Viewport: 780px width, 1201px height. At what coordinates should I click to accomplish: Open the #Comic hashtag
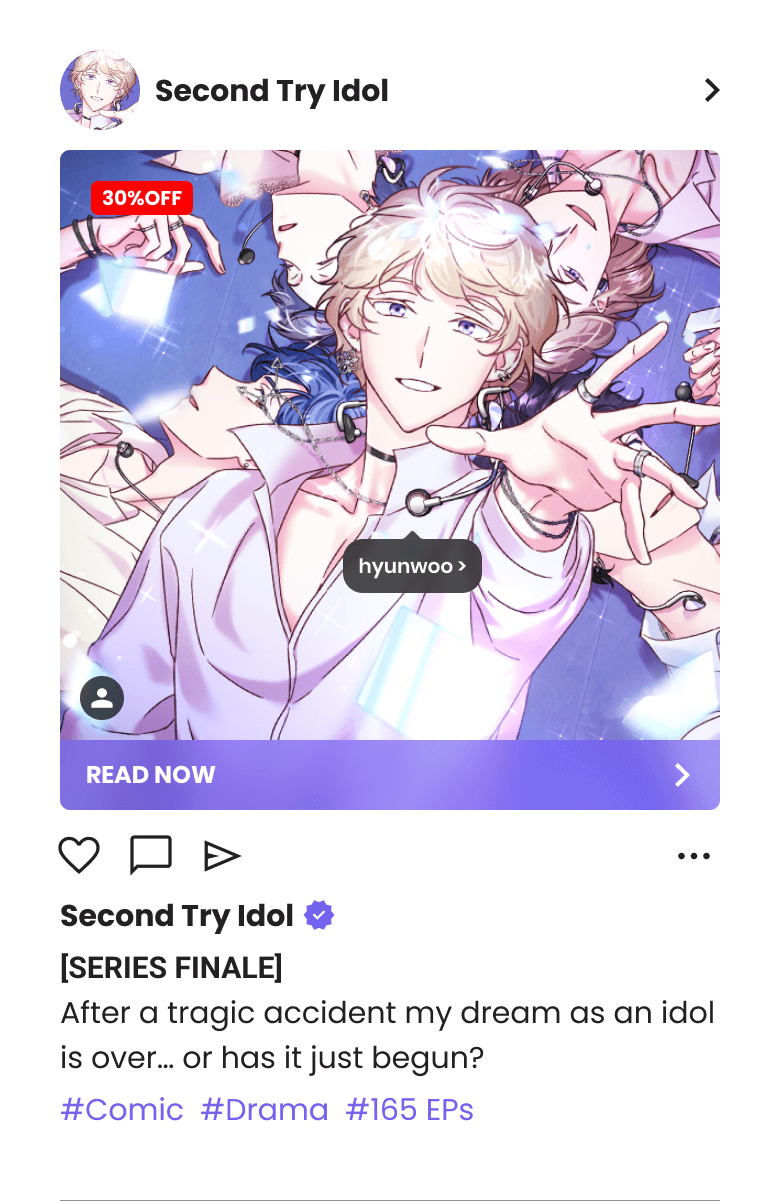(x=122, y=1109)
